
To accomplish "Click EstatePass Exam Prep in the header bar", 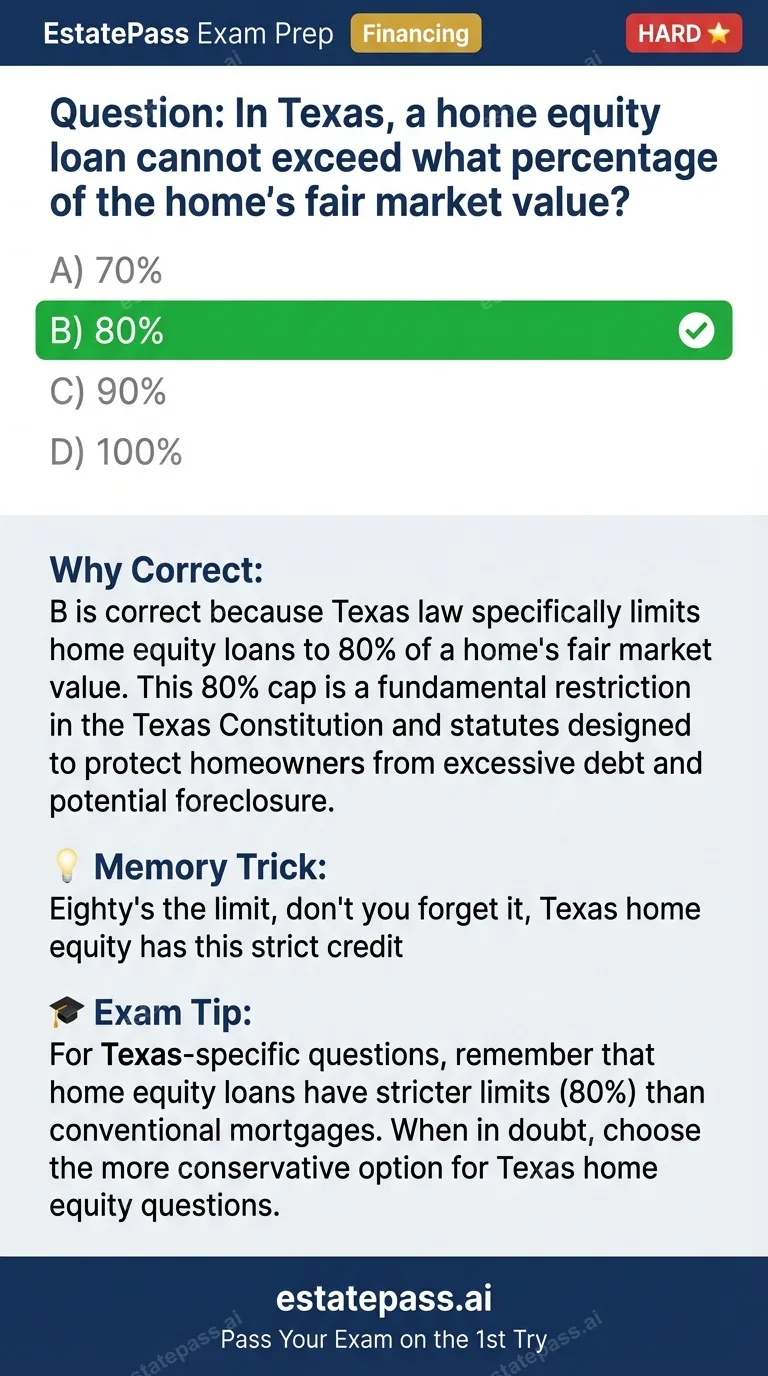I will click(x=187, y=33).
